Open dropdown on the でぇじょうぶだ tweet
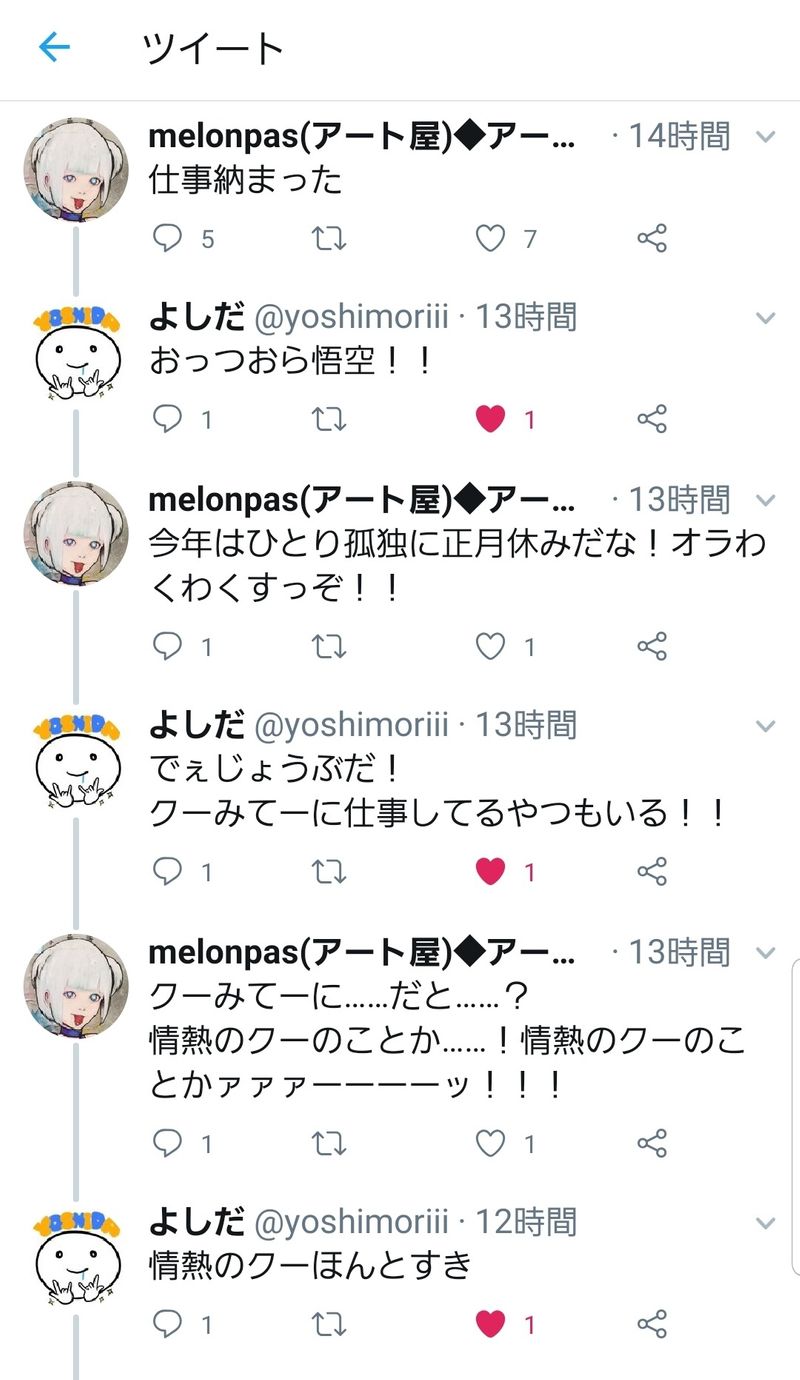 pos(766,726)
